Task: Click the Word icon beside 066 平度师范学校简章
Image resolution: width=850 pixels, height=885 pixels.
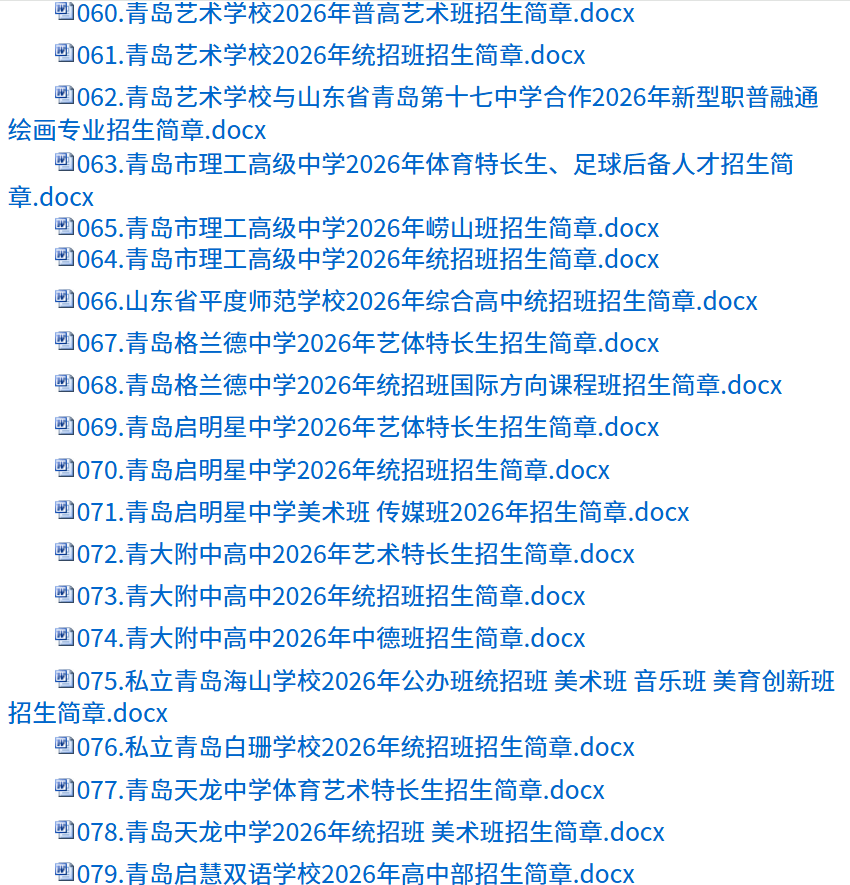Action: click(x=62, y=300)
